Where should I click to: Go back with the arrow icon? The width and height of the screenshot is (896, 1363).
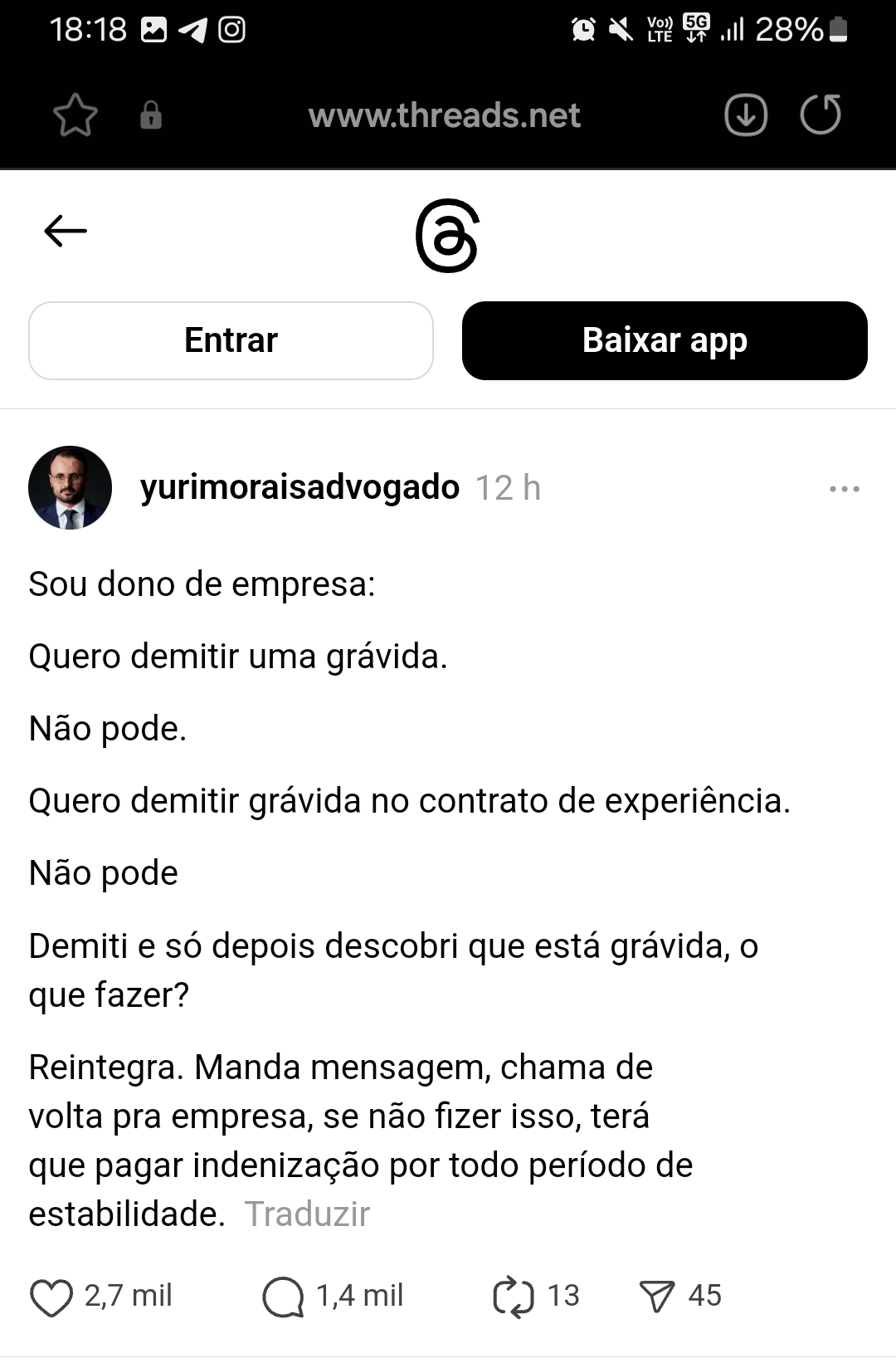point(66,231)
